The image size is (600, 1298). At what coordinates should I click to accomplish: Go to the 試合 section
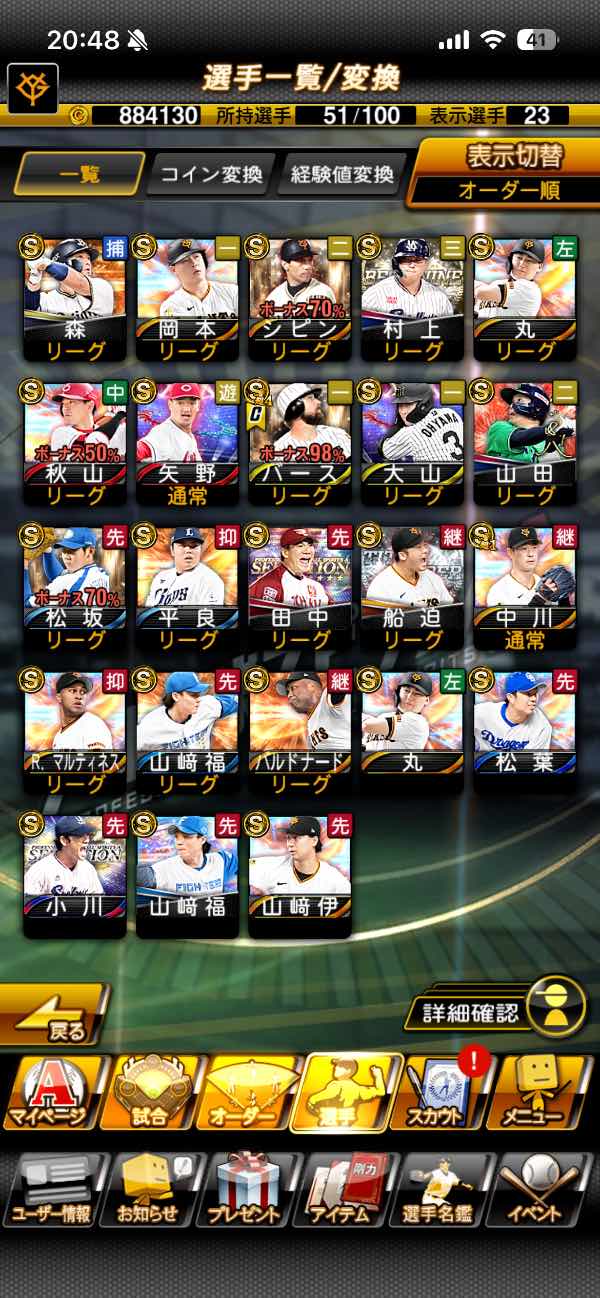(151, 1092)
